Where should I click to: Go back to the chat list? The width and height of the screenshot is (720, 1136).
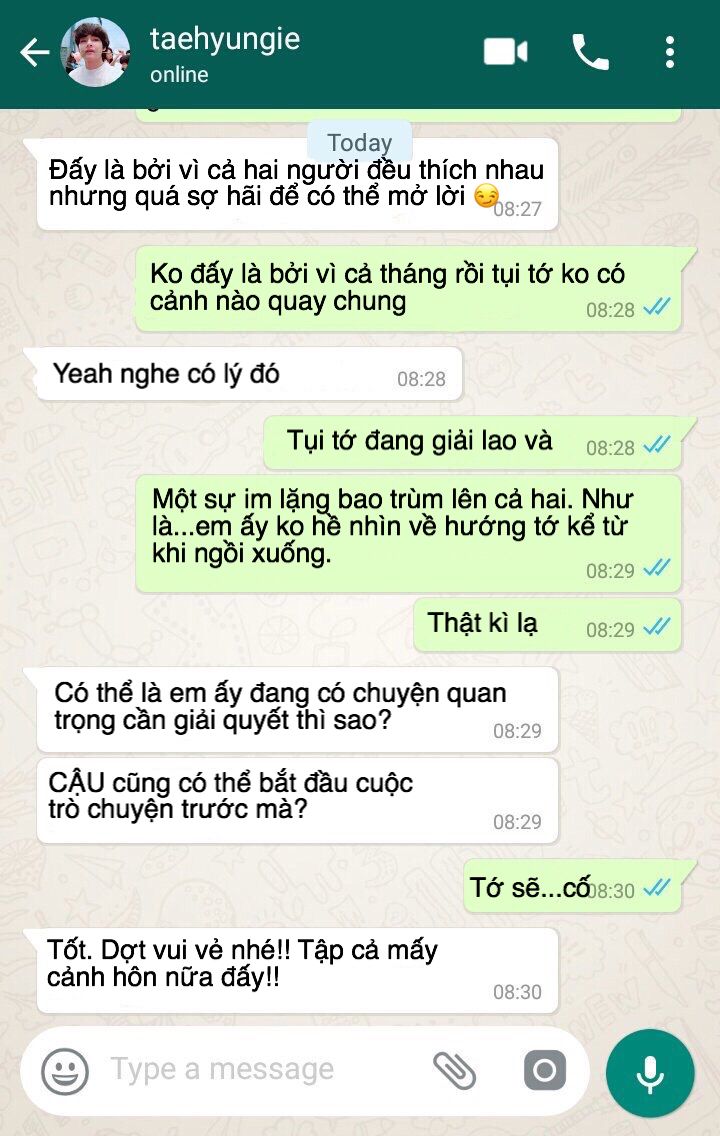(x=34, y=53)
